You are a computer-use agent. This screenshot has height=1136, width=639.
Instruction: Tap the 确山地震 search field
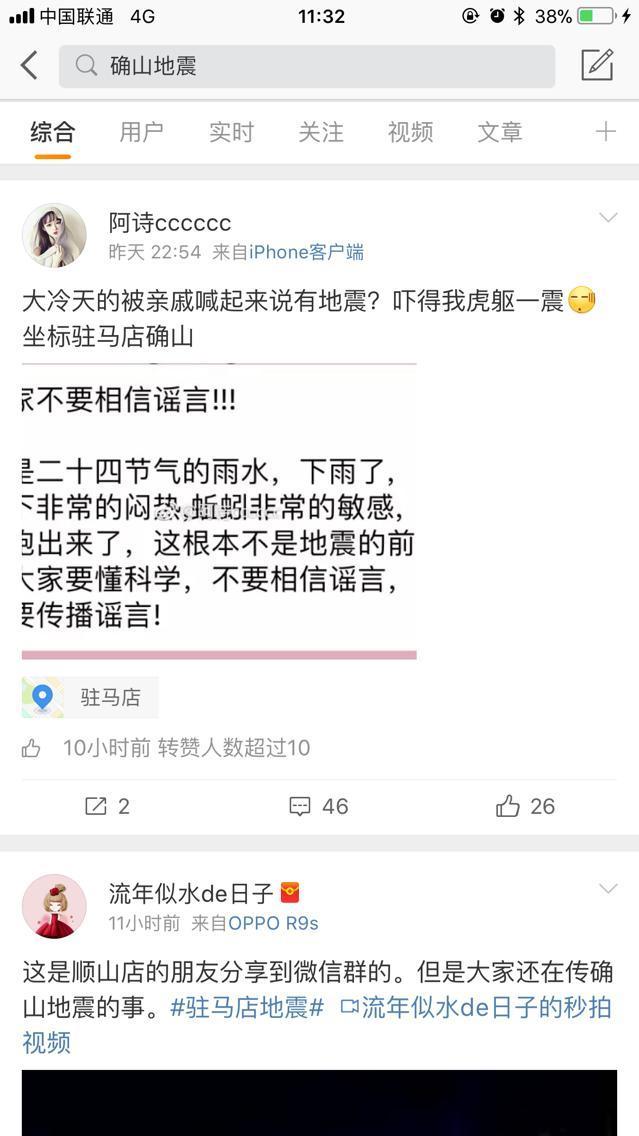point(307,66)
